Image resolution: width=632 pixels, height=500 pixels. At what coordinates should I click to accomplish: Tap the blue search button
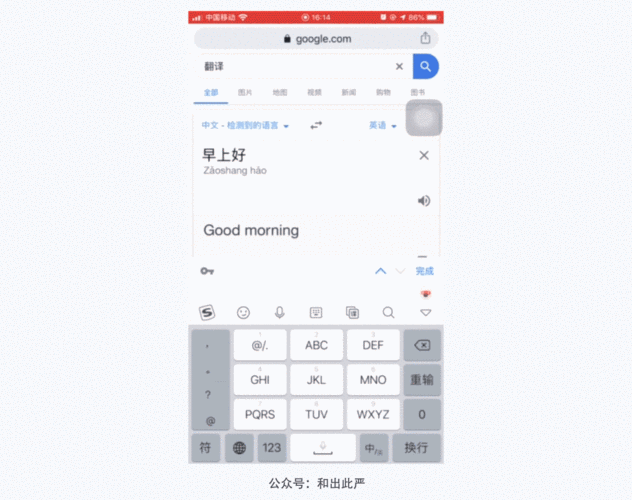point(426,67)
